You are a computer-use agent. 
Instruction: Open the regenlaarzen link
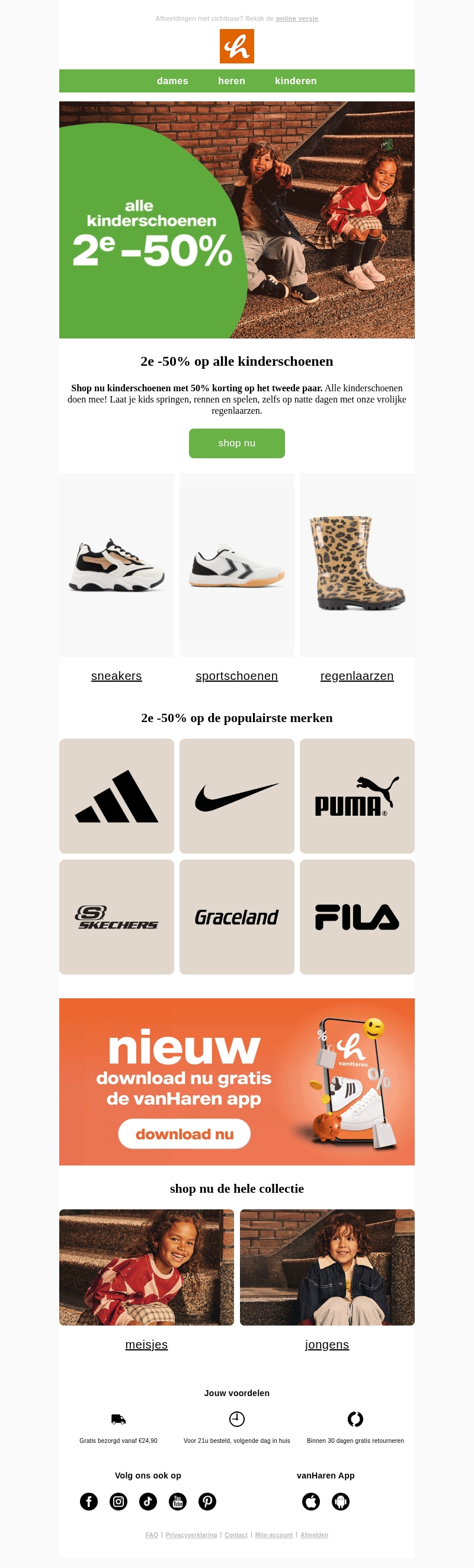coord(357,676)
